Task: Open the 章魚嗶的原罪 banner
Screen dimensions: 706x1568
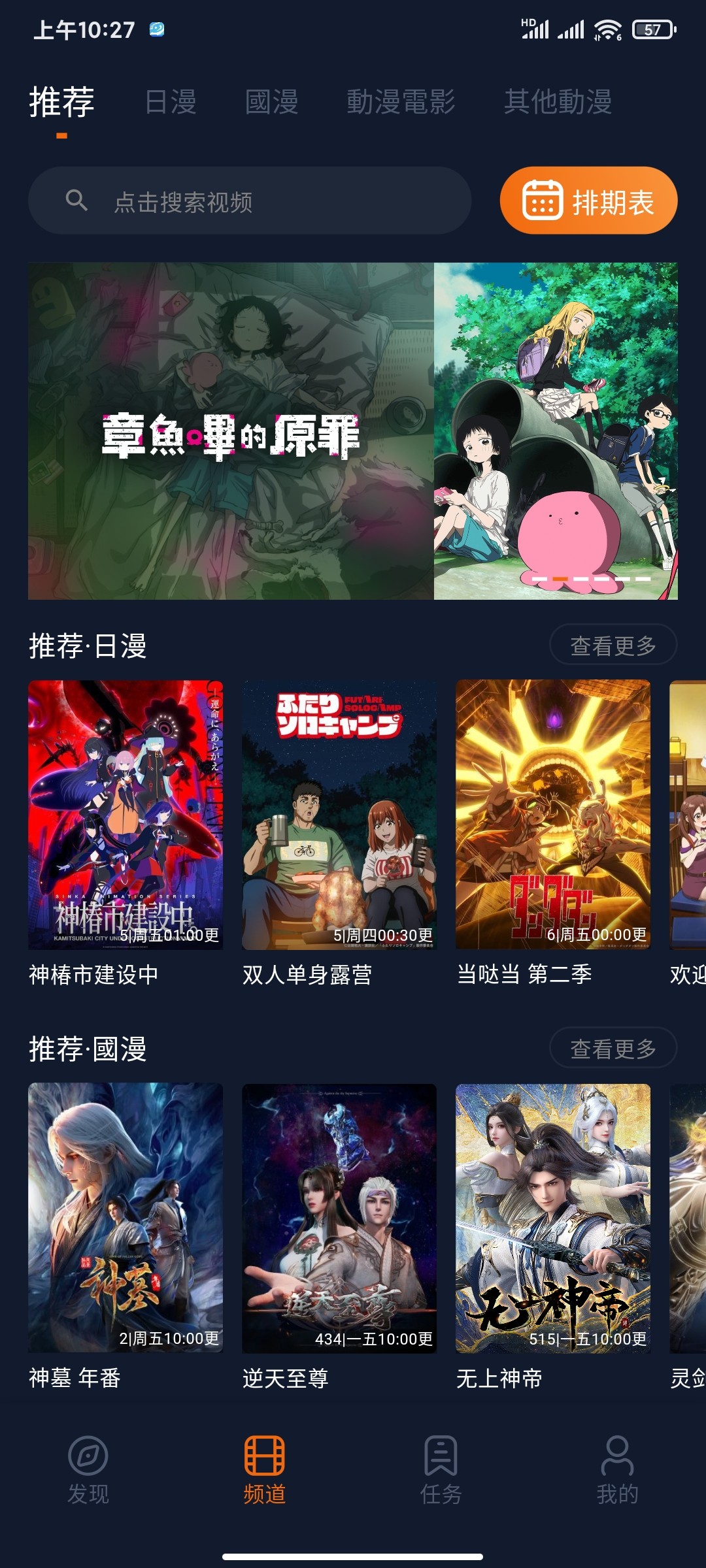Action: pos(352,431)
